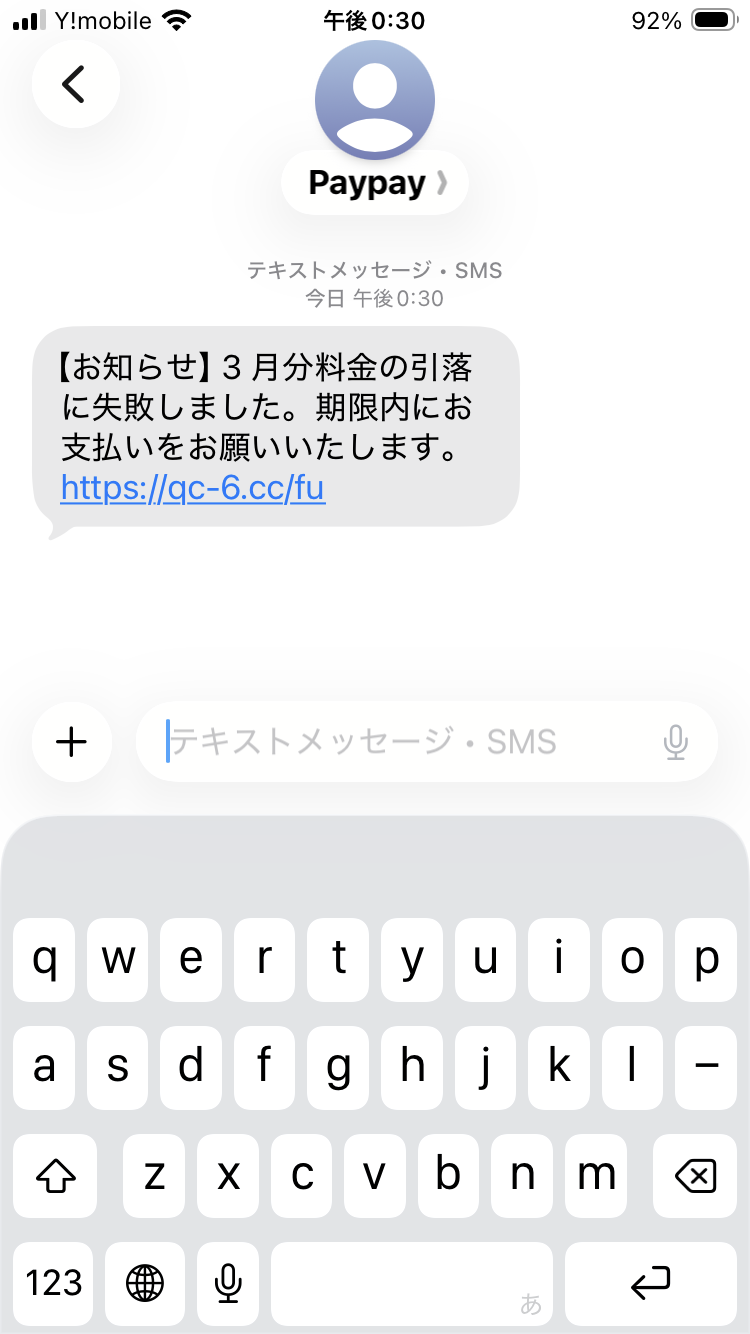This screenshot has width=750, height=1334.
Task: Open the globe keyboard switcher
Action: [x=146, y=1283]
